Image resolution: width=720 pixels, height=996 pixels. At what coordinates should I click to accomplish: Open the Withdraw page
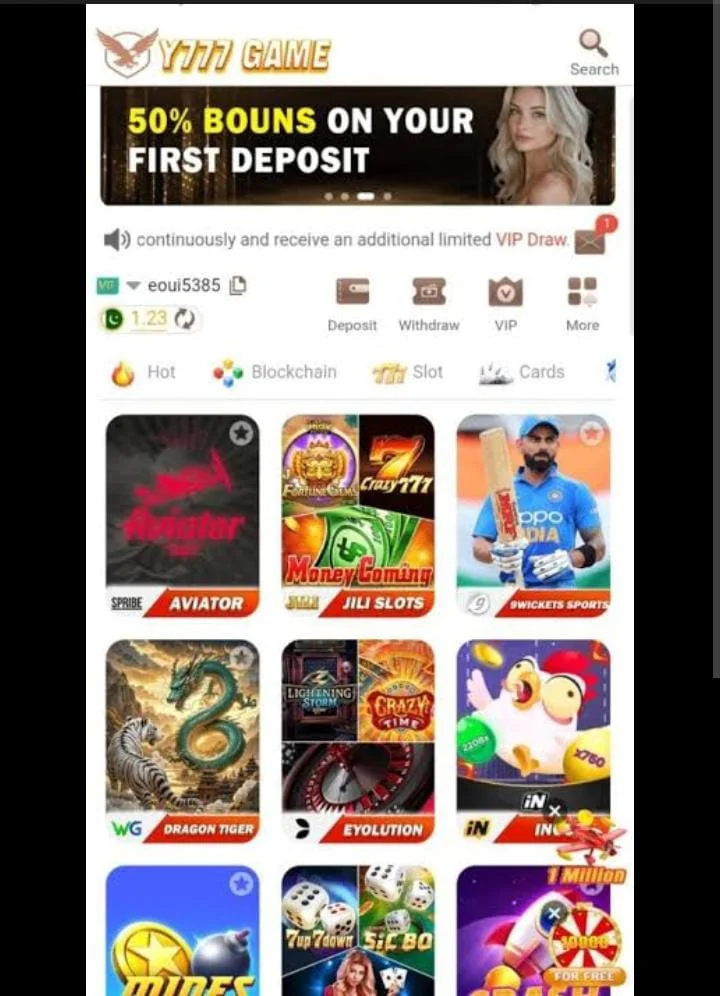[429, 304]
